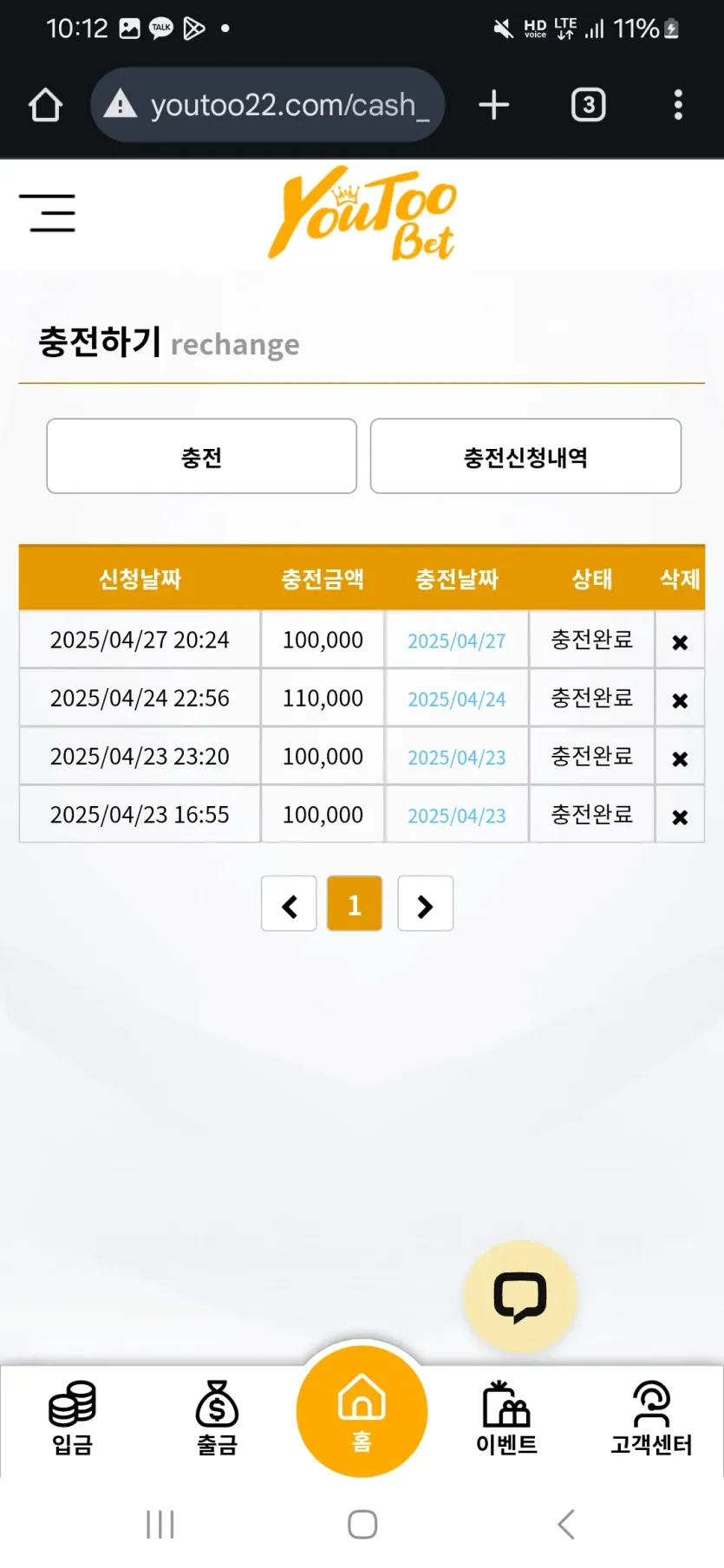The width and height of the screenshot is (724, 1568).
Task: Delete the 2025/04/23 16:55 recharge entry
Action: coord(680,817)
